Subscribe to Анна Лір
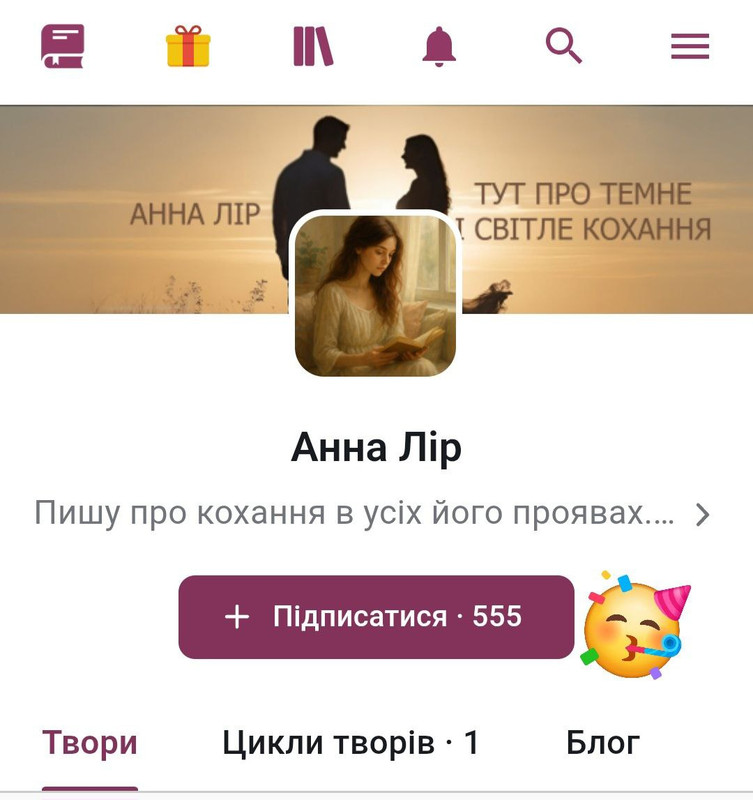 (x=376, y=617)
